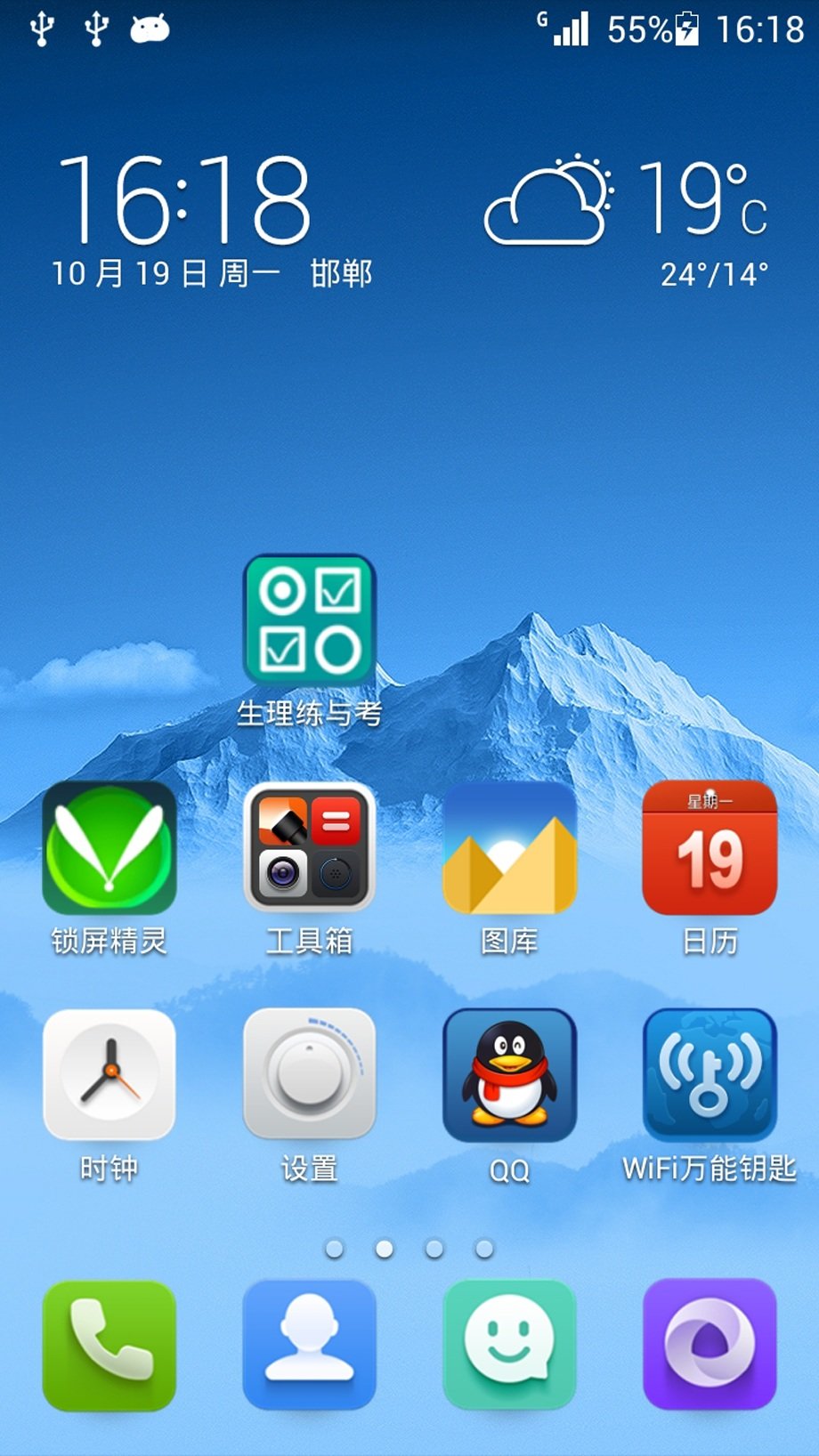Open WiFi万能钥匙 app
The width and height of the screenshot is (819, 1456).
(710, 1075)
